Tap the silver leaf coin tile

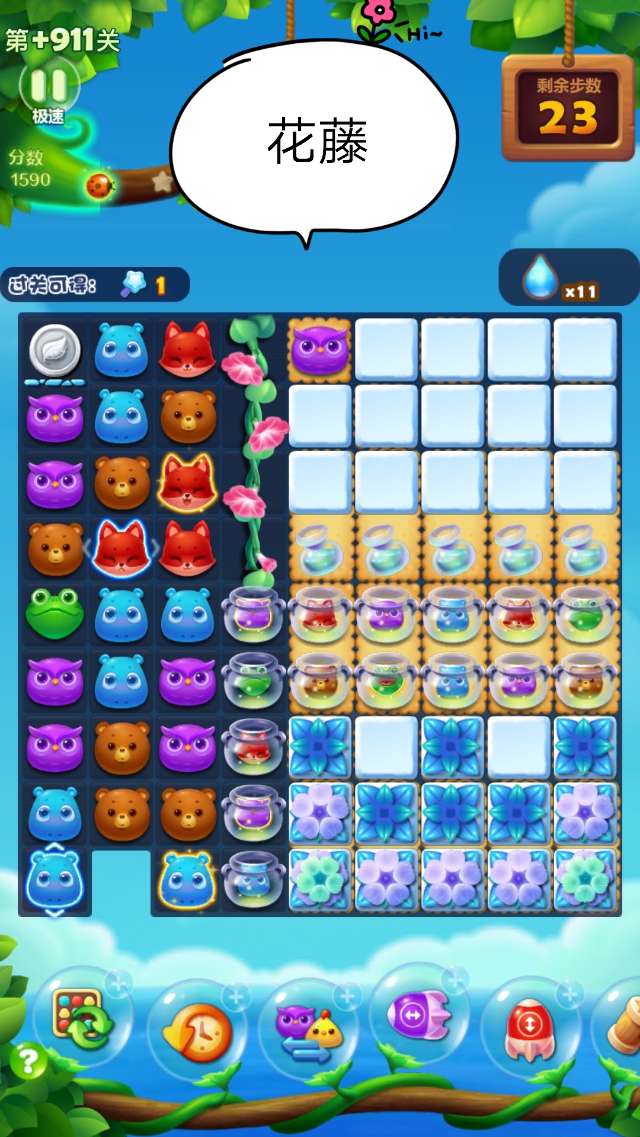click(x=55, y=351)
